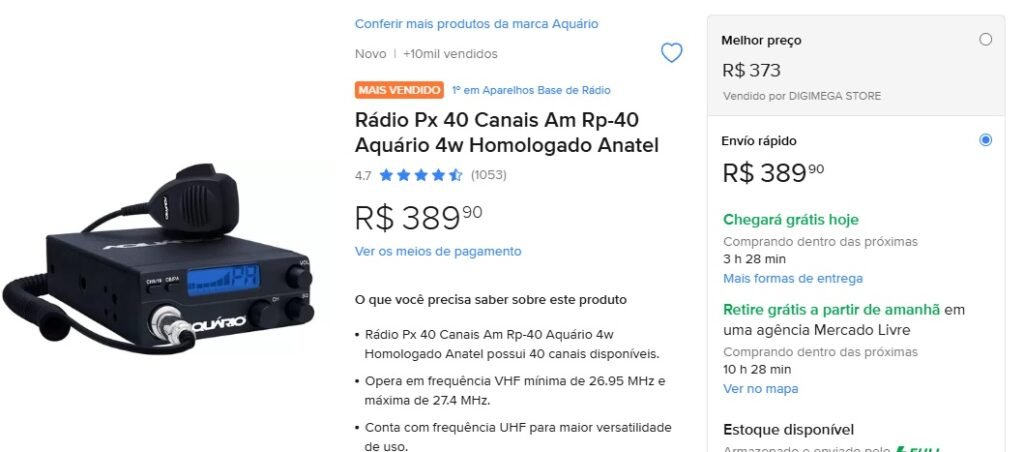Open more products from brand Aquário
The height and width of the screenshot is (452, 1024).
pos(476,23)
